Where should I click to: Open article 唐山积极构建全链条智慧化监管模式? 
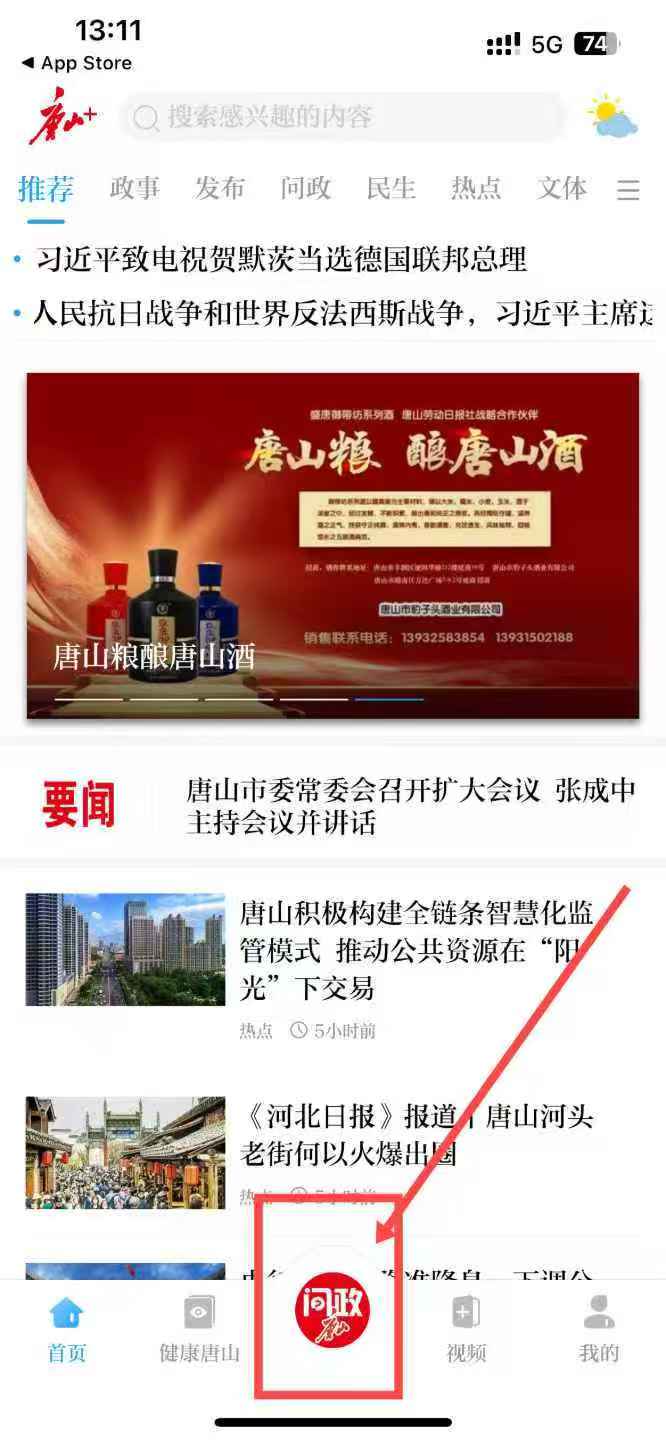coord(415,950)
